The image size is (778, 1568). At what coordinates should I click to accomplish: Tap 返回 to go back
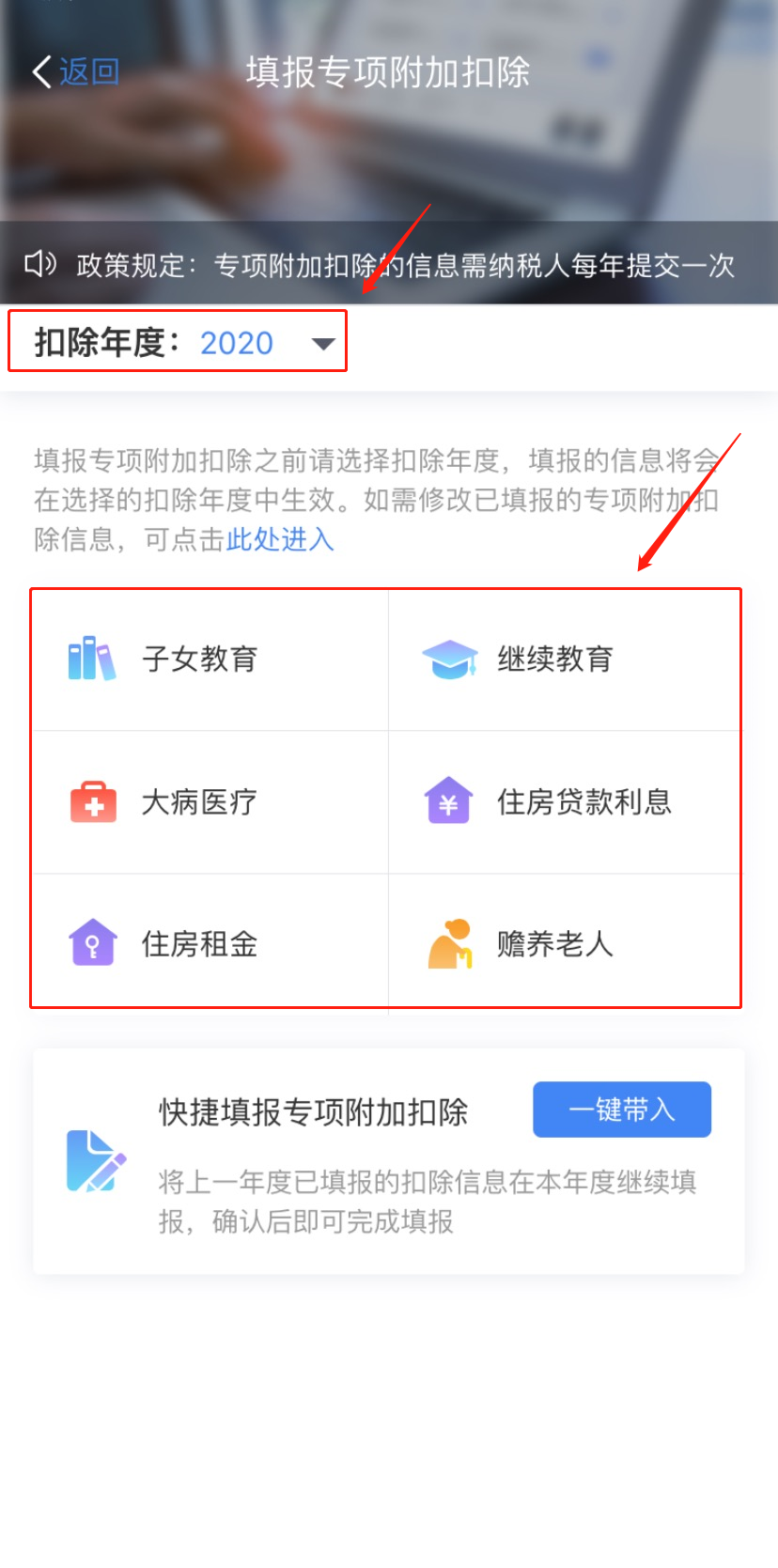tap(75, 72)
